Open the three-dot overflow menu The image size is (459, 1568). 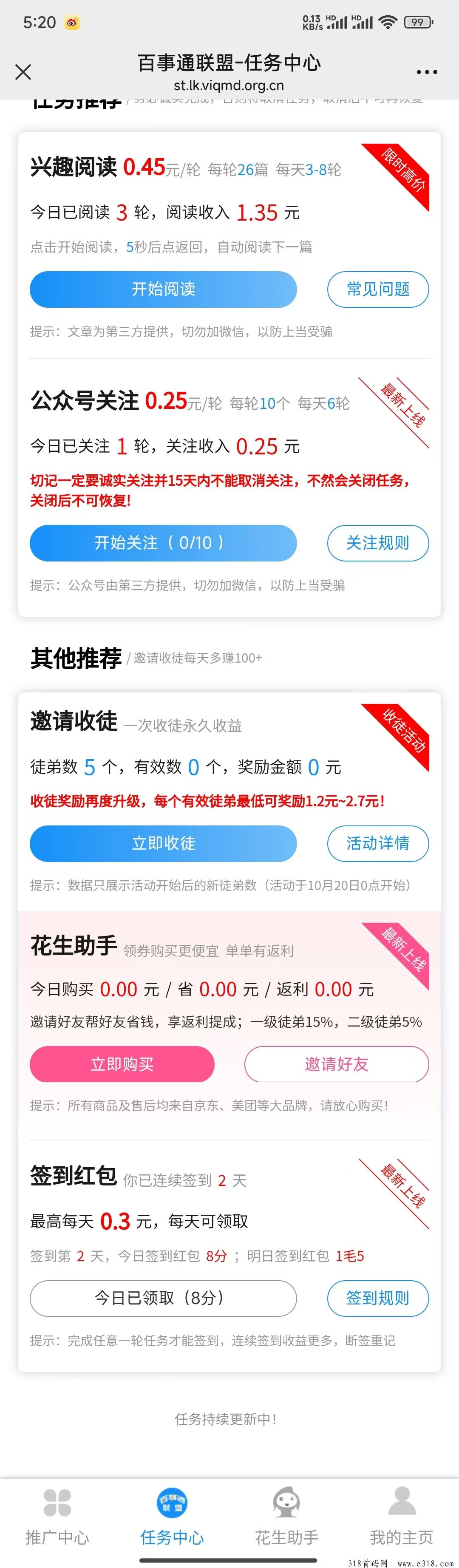pos(427,72)
